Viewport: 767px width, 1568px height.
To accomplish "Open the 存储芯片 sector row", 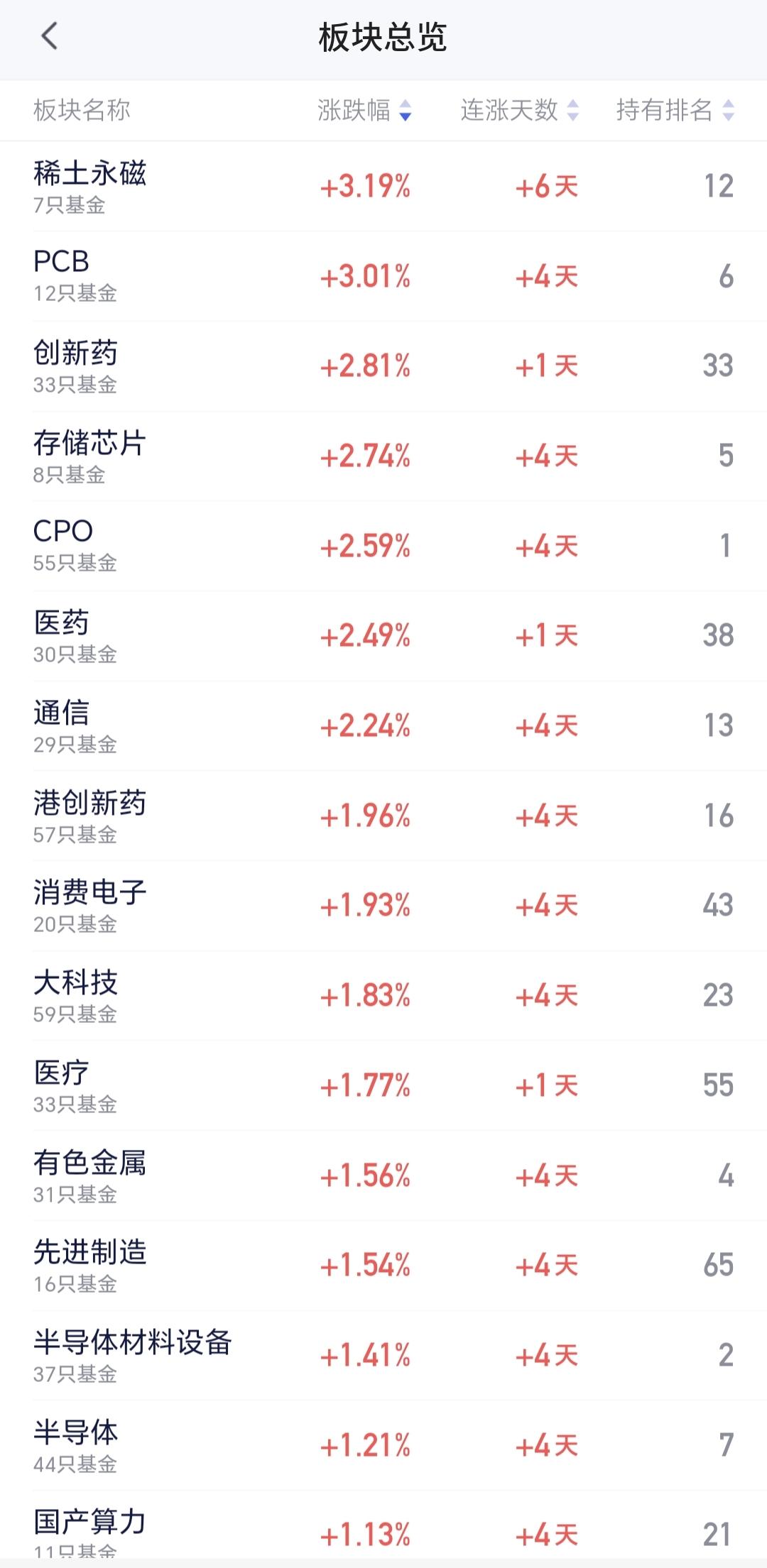I will pos(383,456).
